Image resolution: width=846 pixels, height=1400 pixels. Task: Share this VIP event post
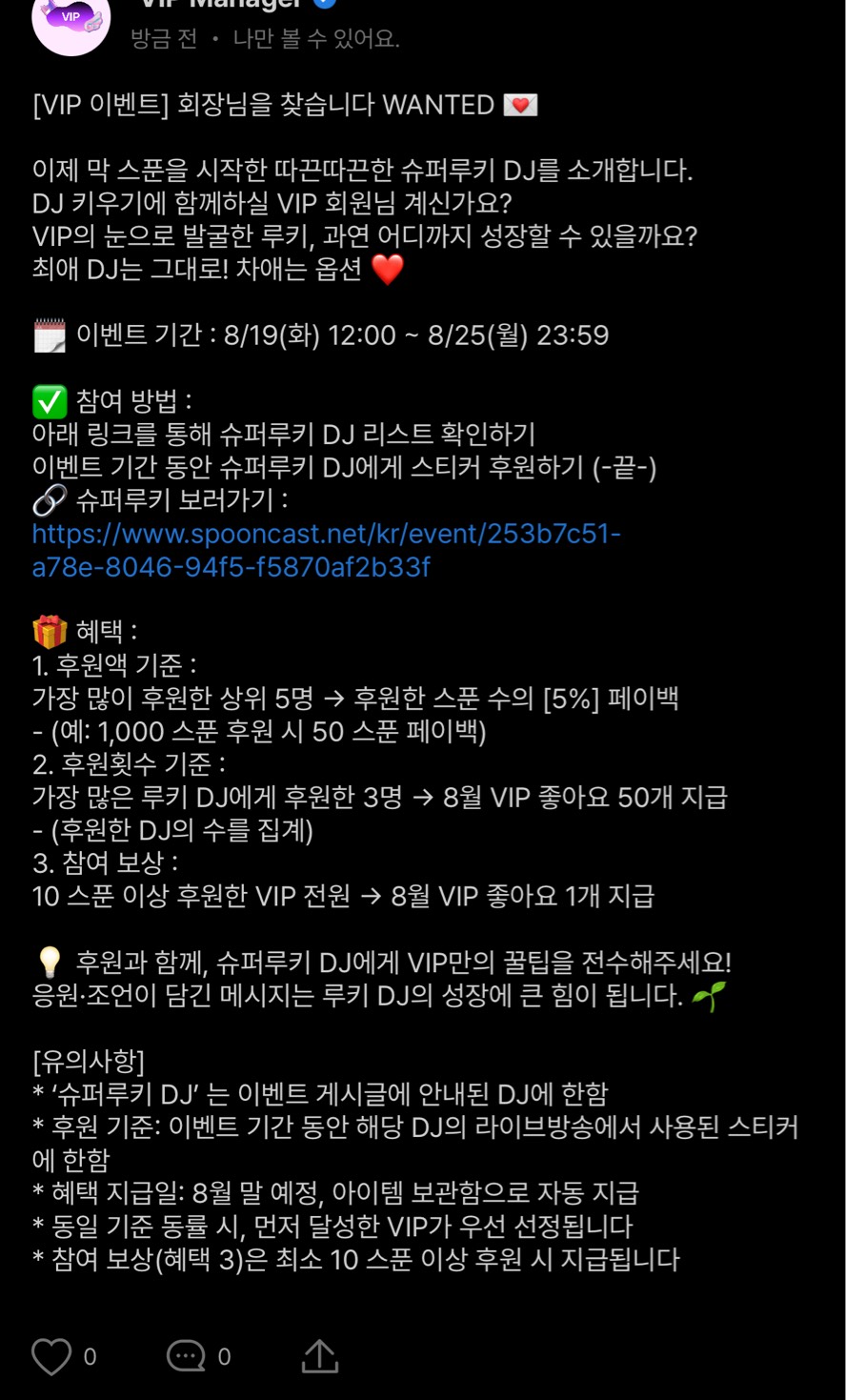coord(320,1356)
